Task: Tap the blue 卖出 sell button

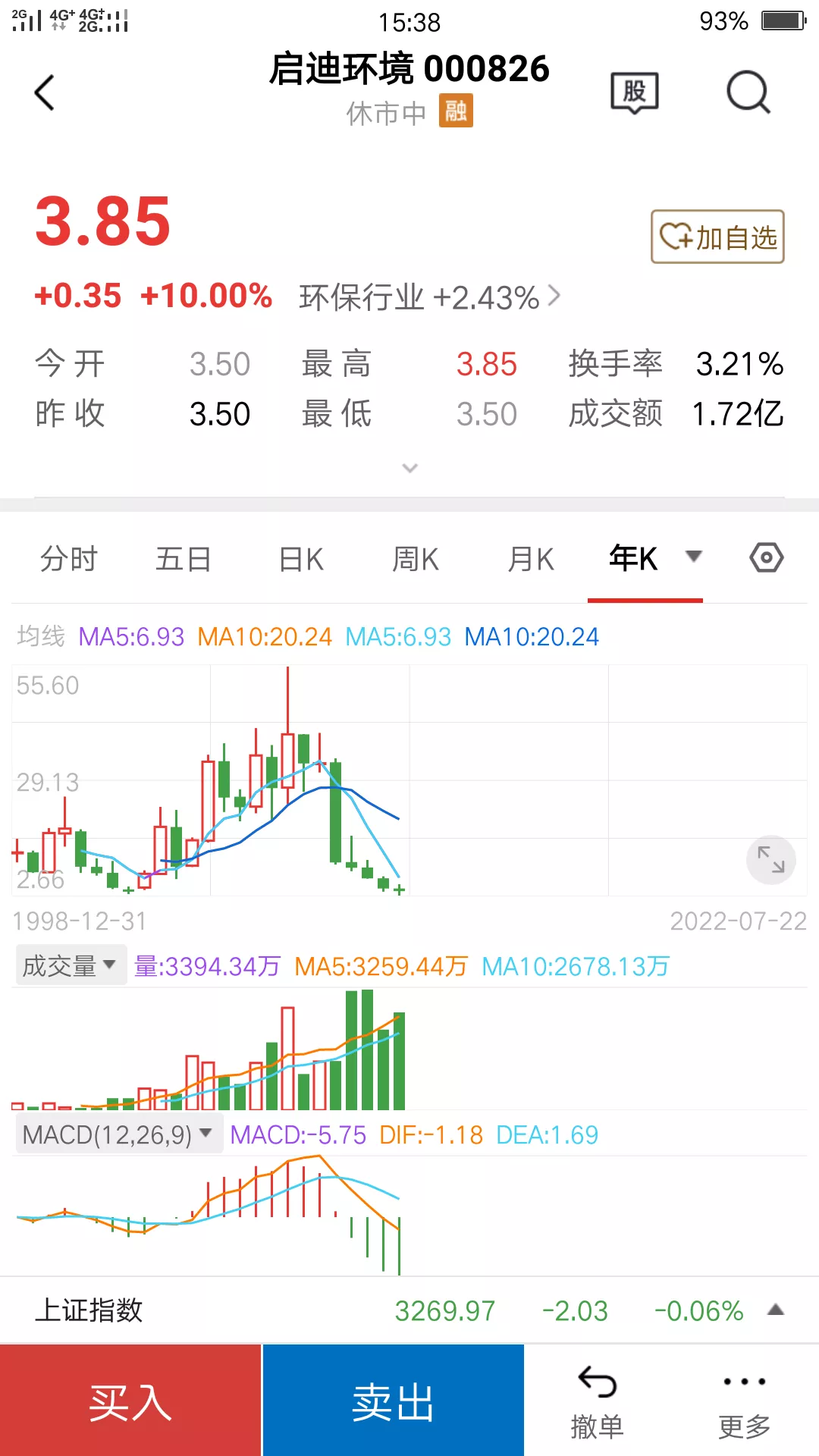Action: 393,1401
